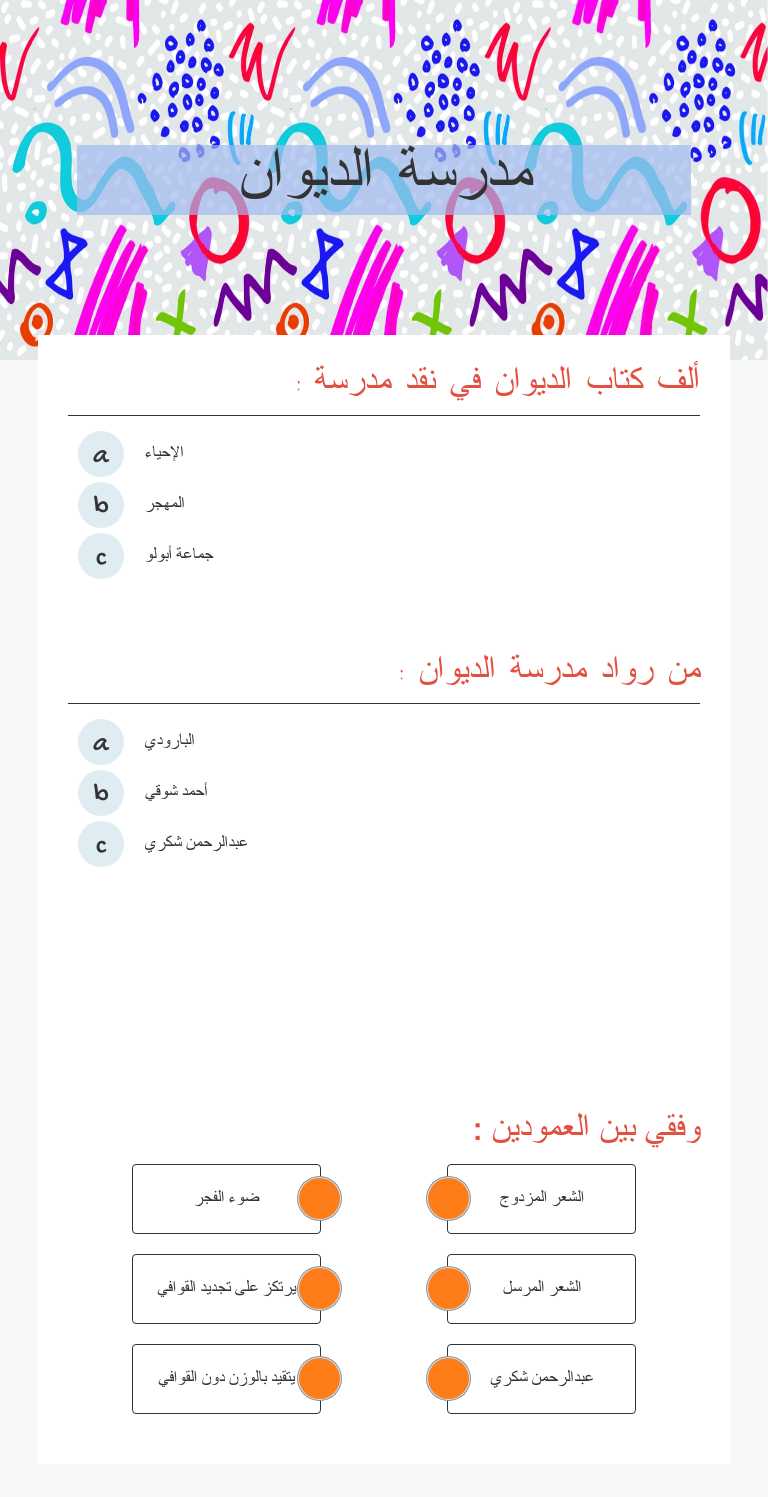Image resolution: width=768 pixels, height=1497 pixels.
Task: Click the "ضوء الفجر" matching card
Action: point(228,1198)
